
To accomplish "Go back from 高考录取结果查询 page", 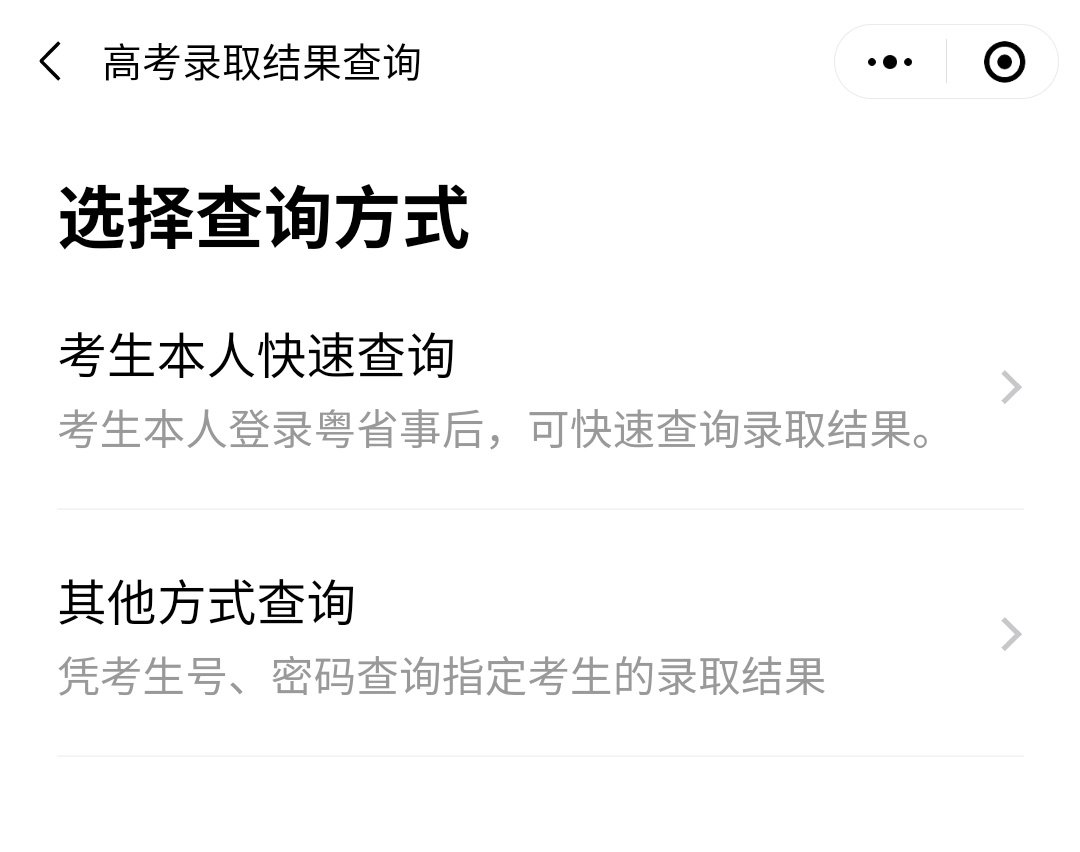I will tap(50, 62).
